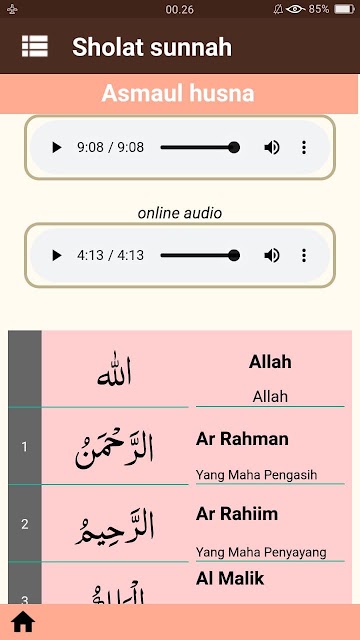
Task: Open more options on 9:08 audio player
Action: [x=304, y=147]
